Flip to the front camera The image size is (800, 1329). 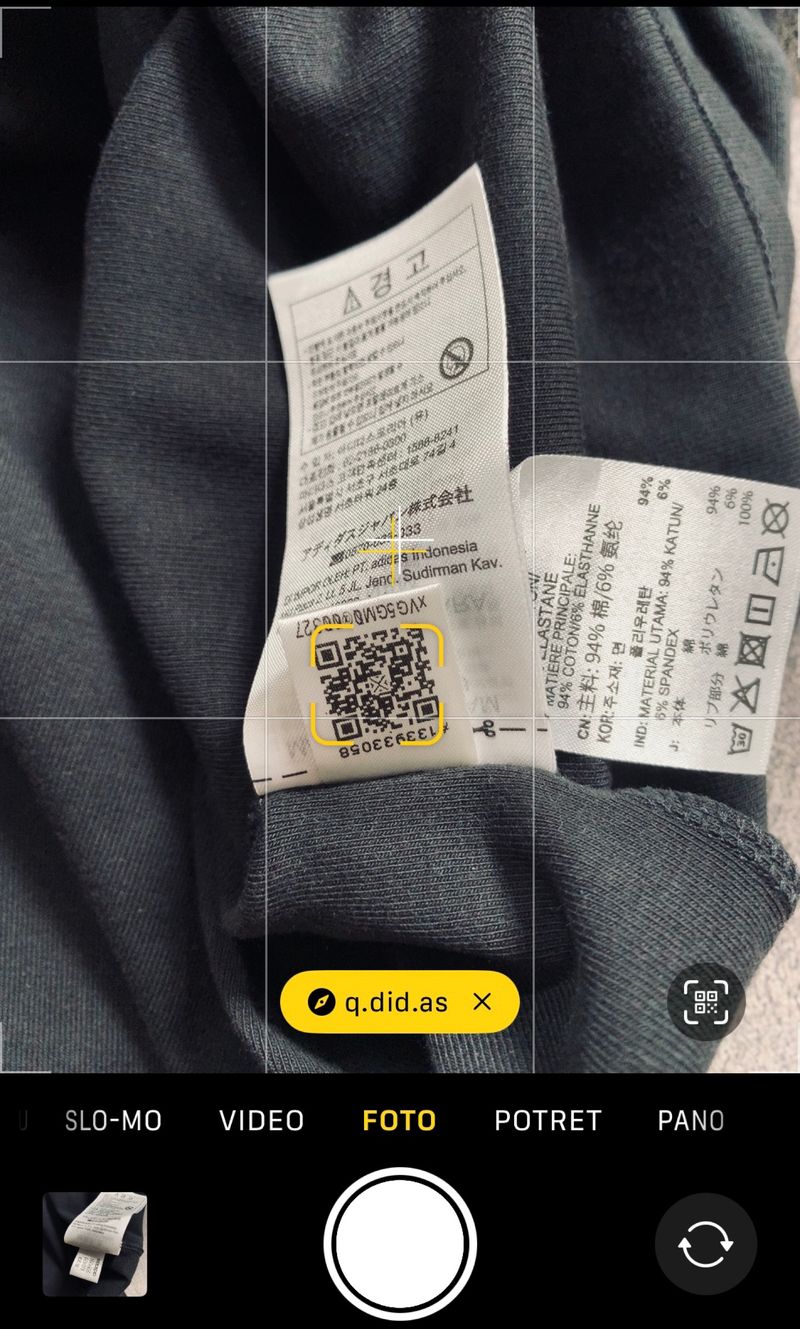coord(705,1245)
